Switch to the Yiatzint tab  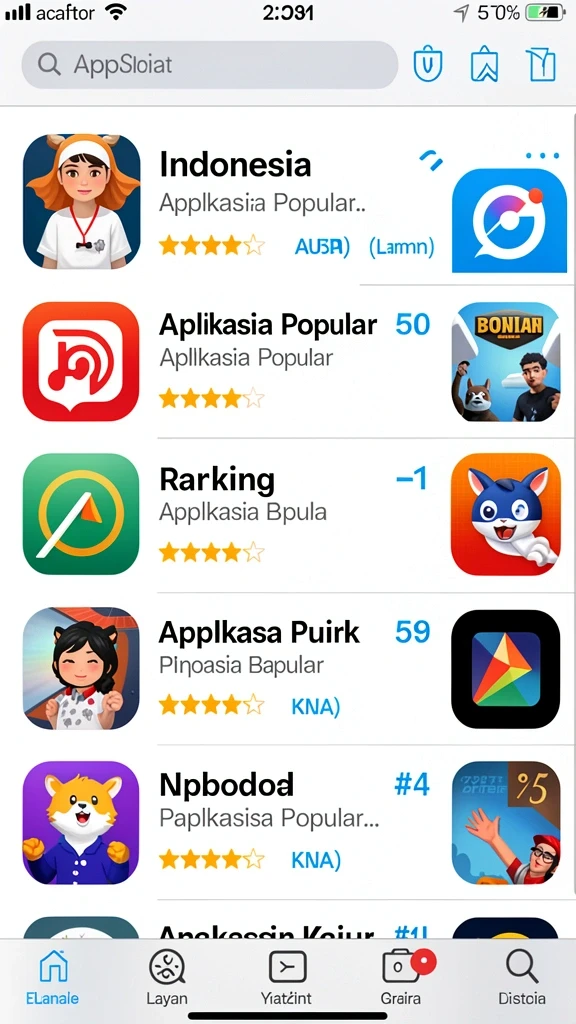287,978
